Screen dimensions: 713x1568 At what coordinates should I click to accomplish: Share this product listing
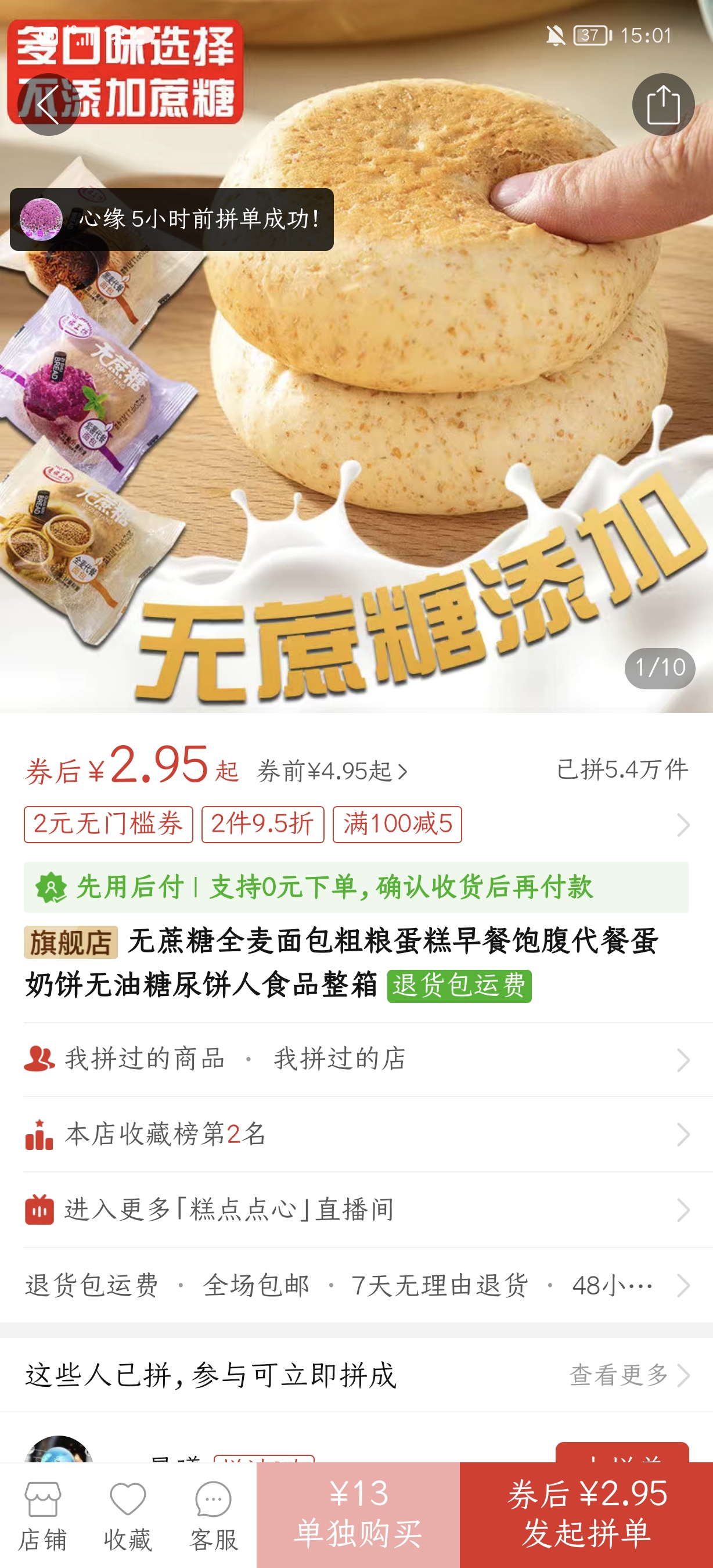(662, 104)
